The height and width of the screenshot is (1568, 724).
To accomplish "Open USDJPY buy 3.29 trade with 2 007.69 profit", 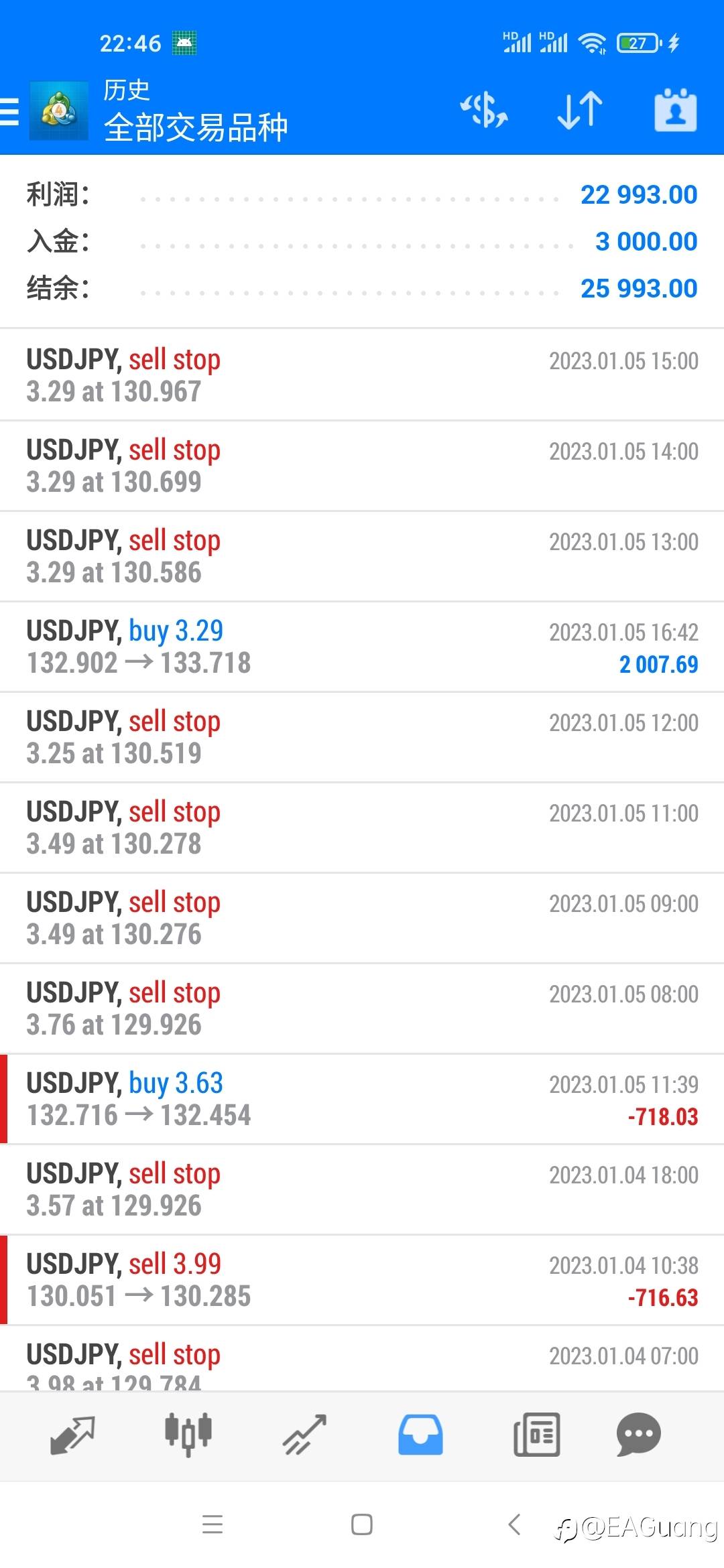I will tap(362, 647).
